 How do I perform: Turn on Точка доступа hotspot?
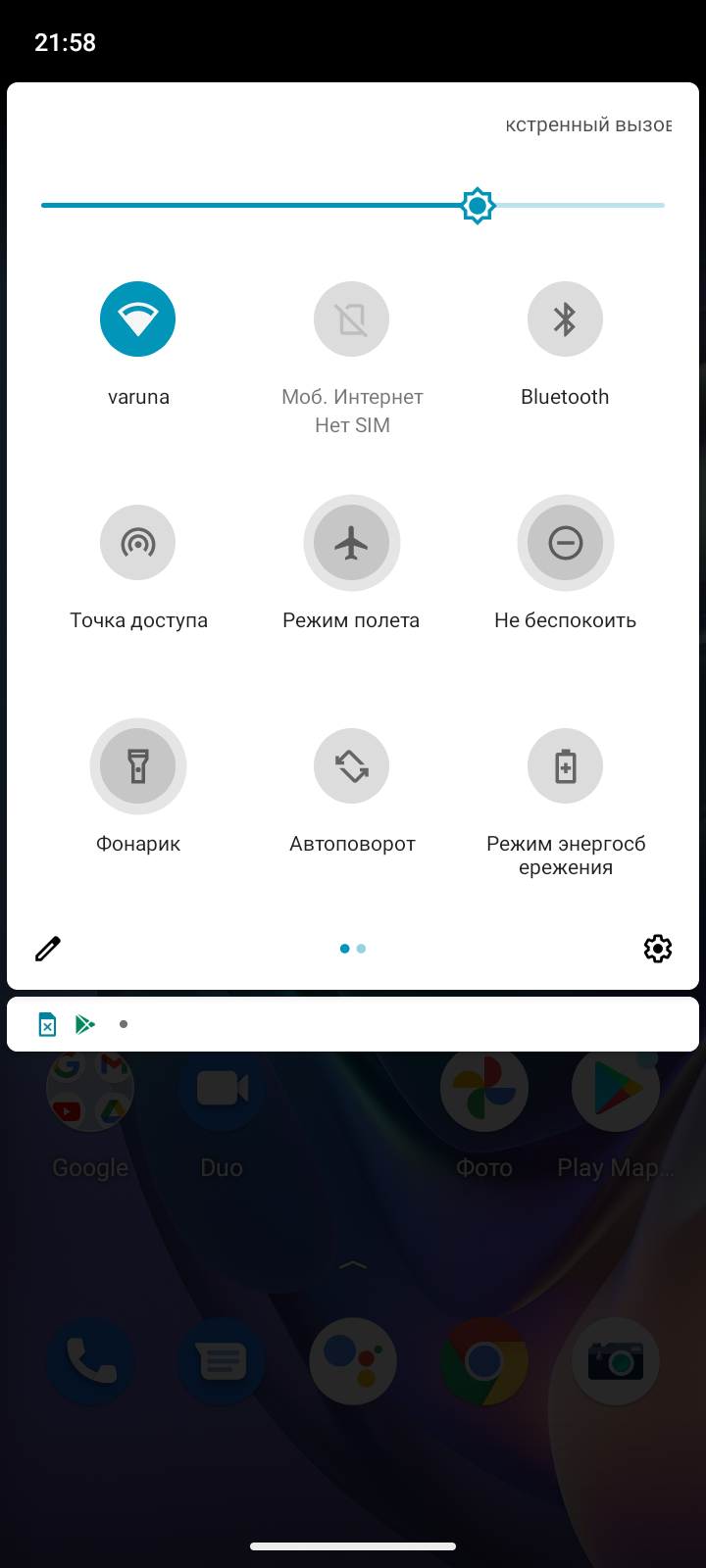[137, 543]
